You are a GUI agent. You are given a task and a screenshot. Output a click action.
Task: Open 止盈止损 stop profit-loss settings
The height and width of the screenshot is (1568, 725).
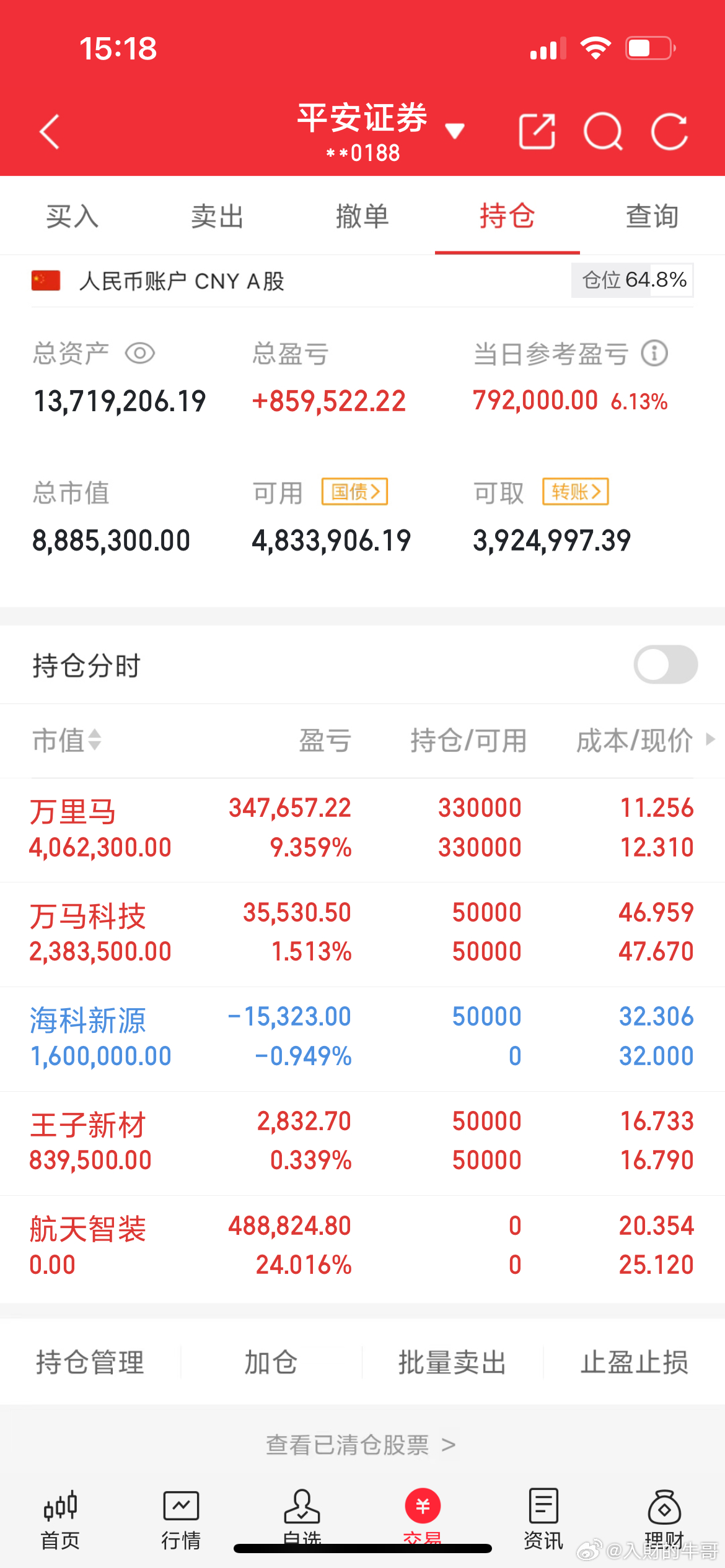point(633,1362)
